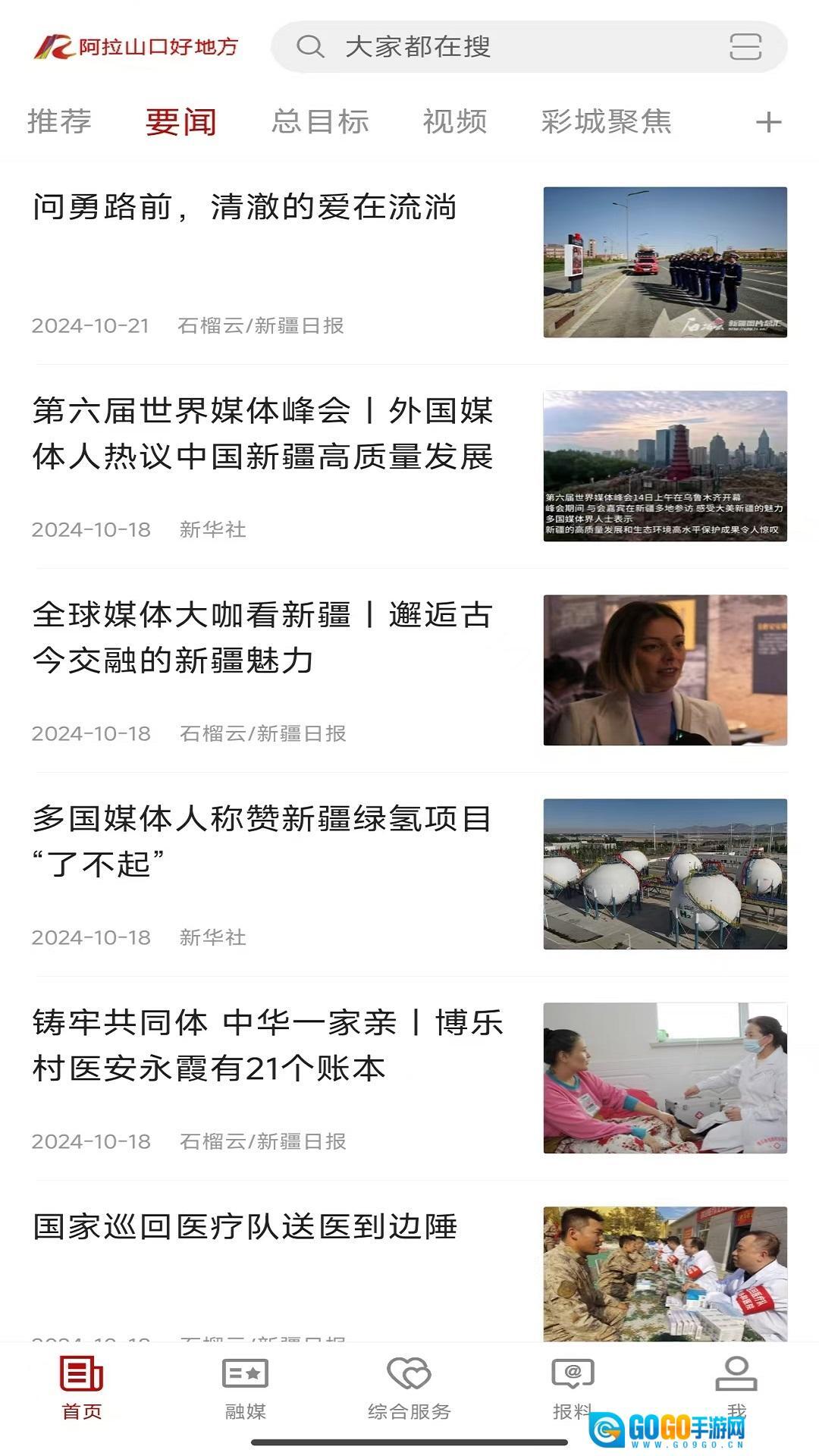The image size is (819, 1456).
Task: Go to the 视频 tab
Action: tap(454, 121)
